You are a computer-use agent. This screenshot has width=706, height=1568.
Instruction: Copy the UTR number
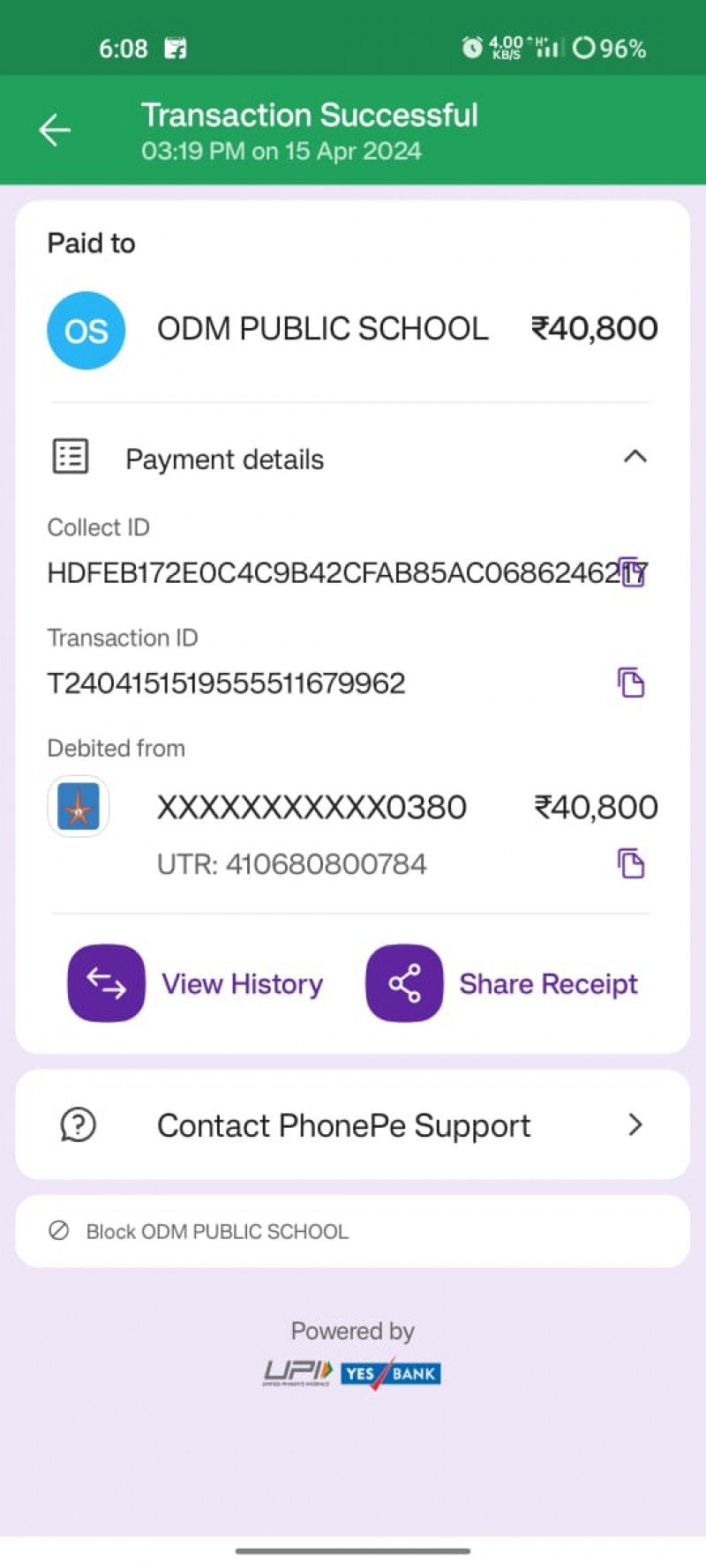click(x=631, y=863)
